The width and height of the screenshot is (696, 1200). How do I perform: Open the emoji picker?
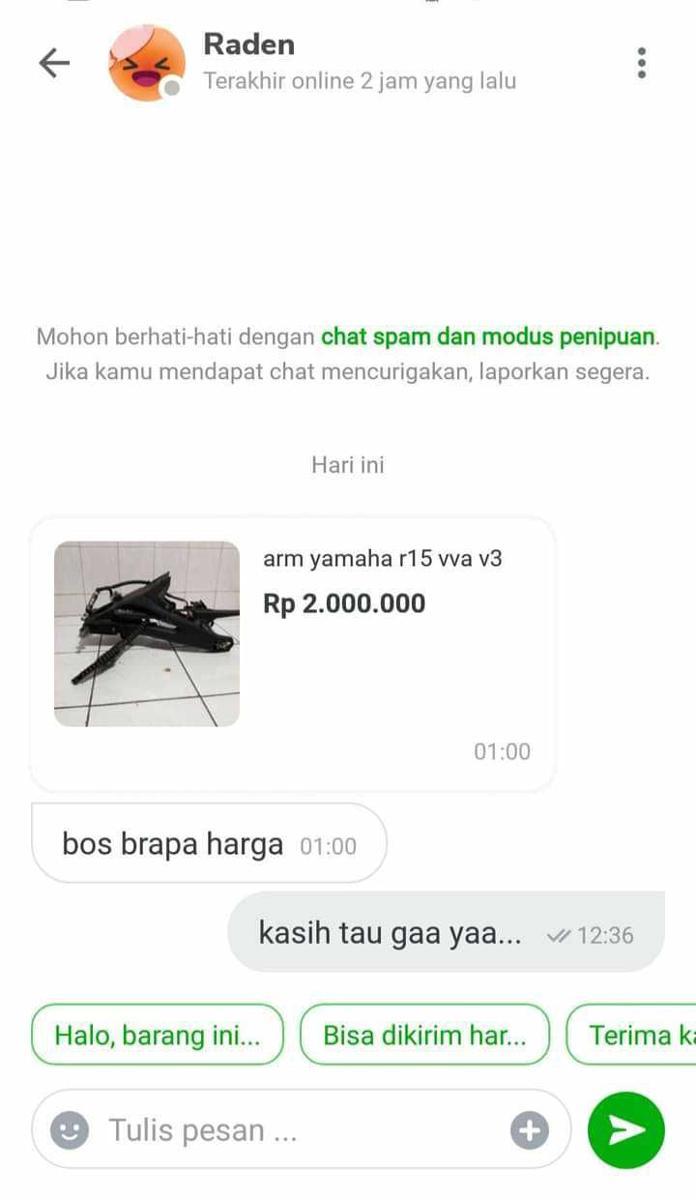[69, 1131]
